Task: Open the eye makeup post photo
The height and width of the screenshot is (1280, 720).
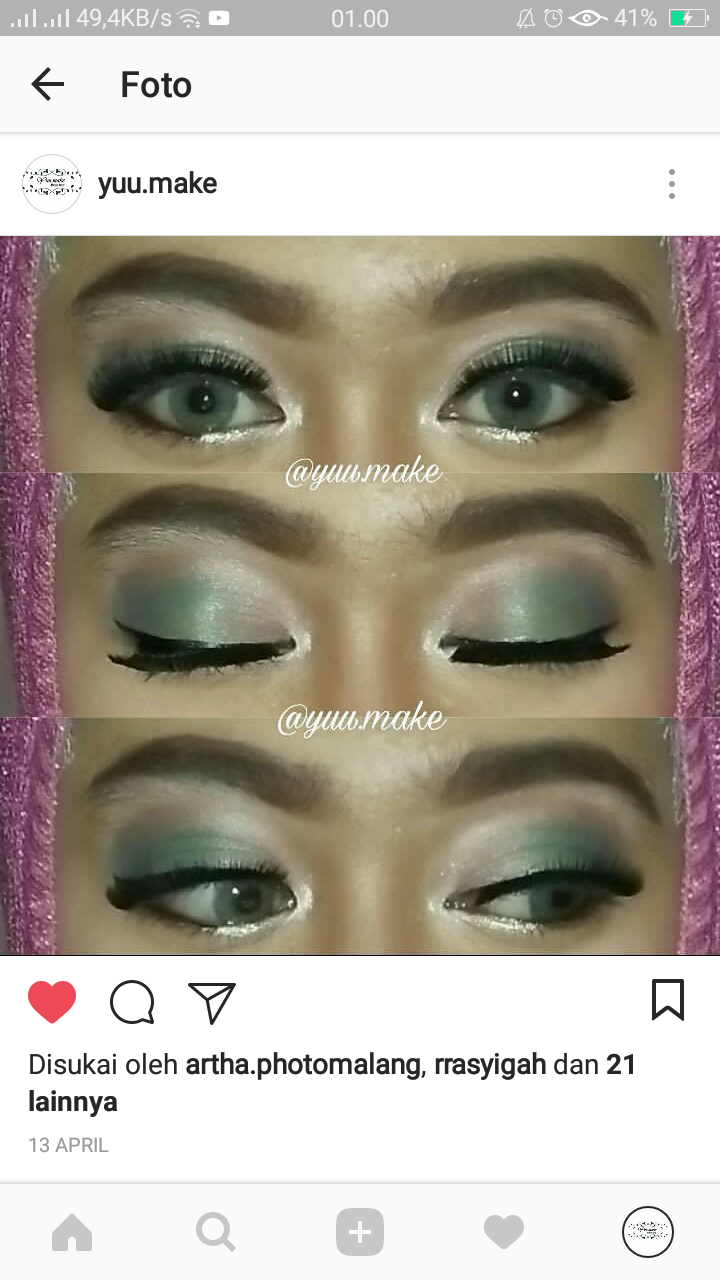Action: coord(360,595)
